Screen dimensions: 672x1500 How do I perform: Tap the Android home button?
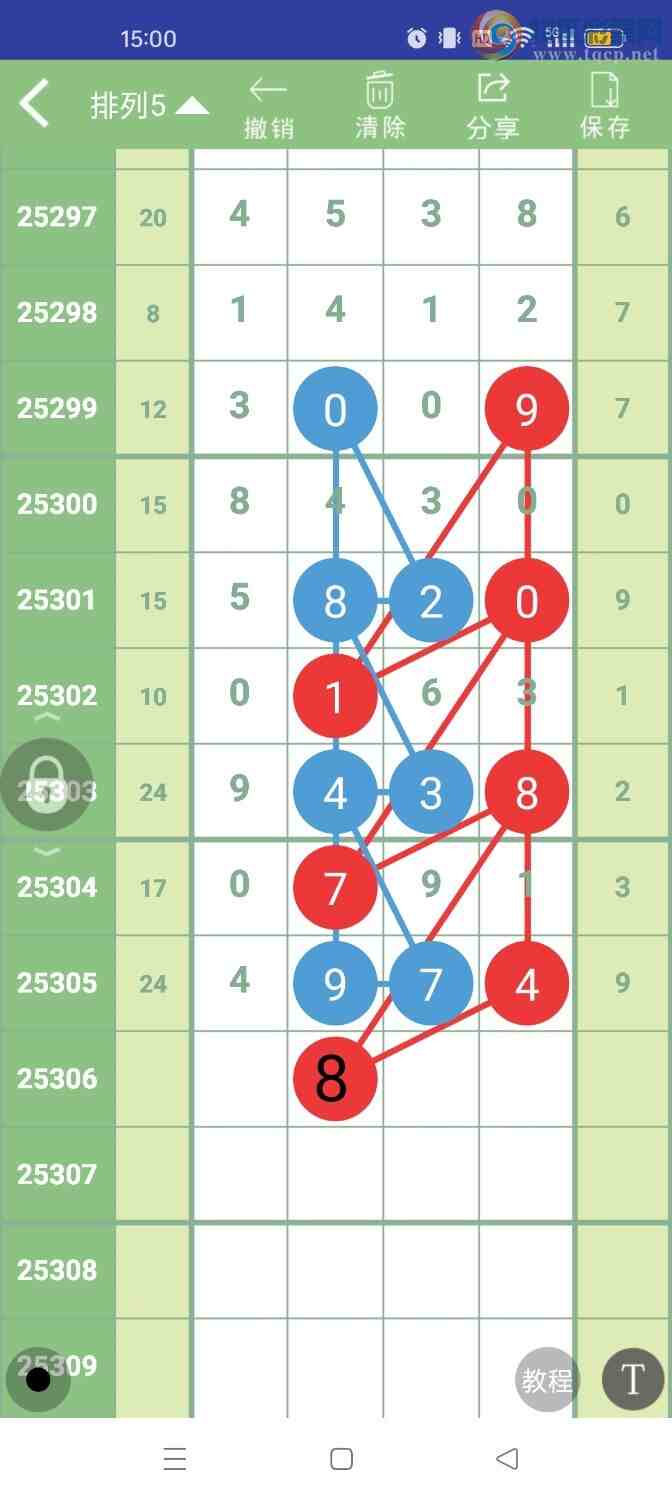point(341,1459)
